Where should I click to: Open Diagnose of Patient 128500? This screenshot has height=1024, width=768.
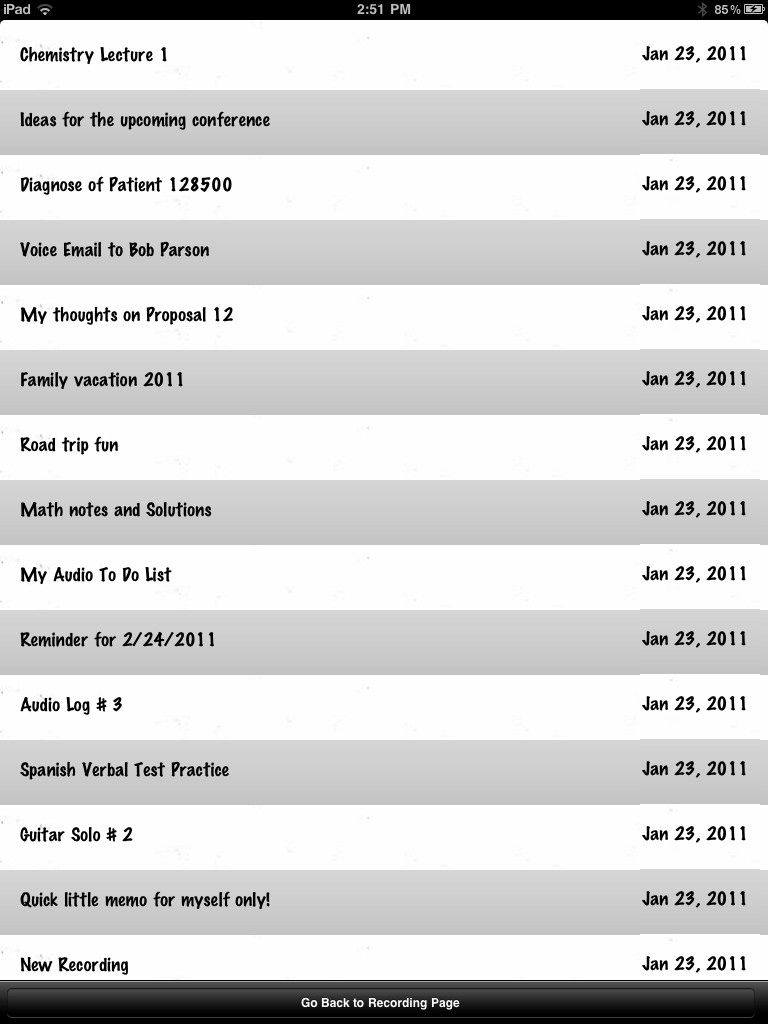coord(126,185)
